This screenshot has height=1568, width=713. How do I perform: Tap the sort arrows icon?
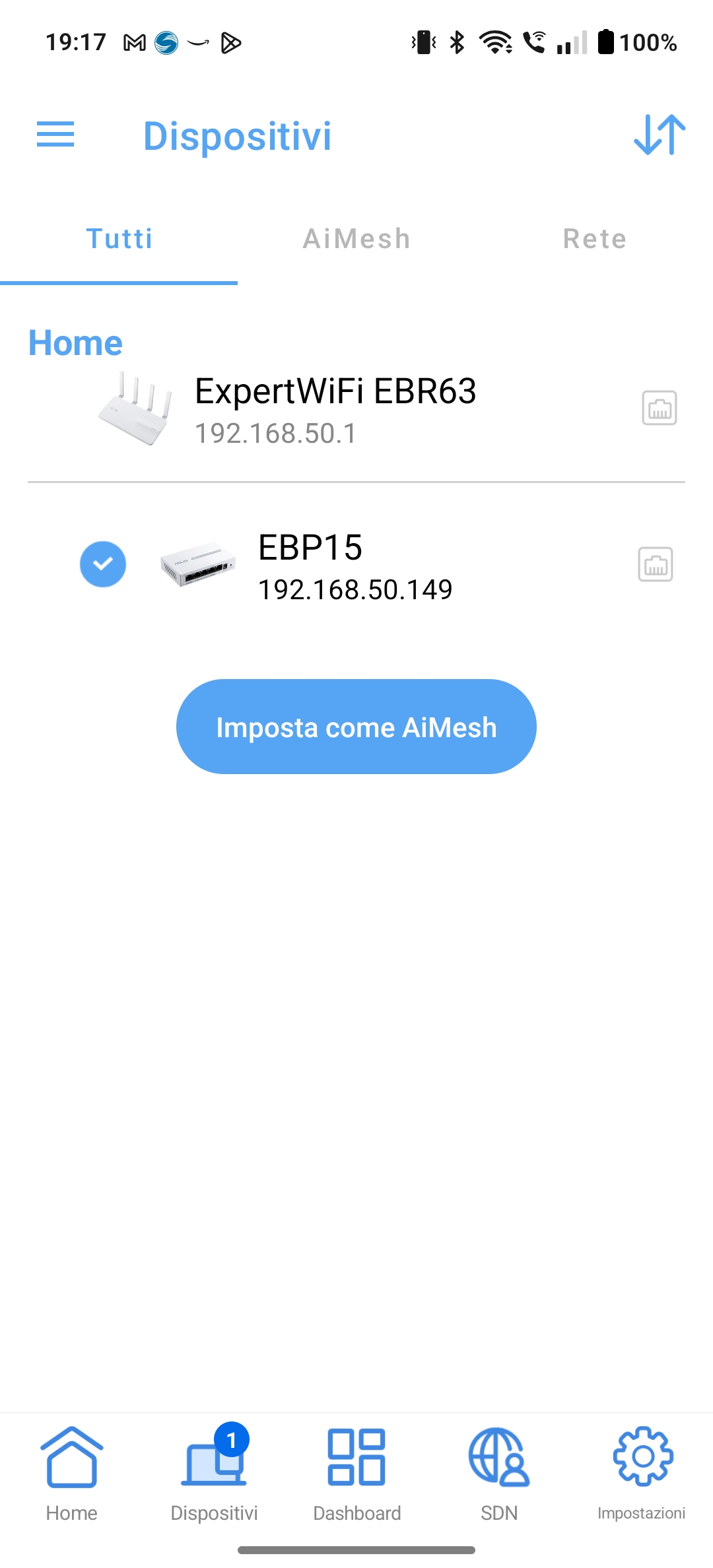(x=660, y=135)
